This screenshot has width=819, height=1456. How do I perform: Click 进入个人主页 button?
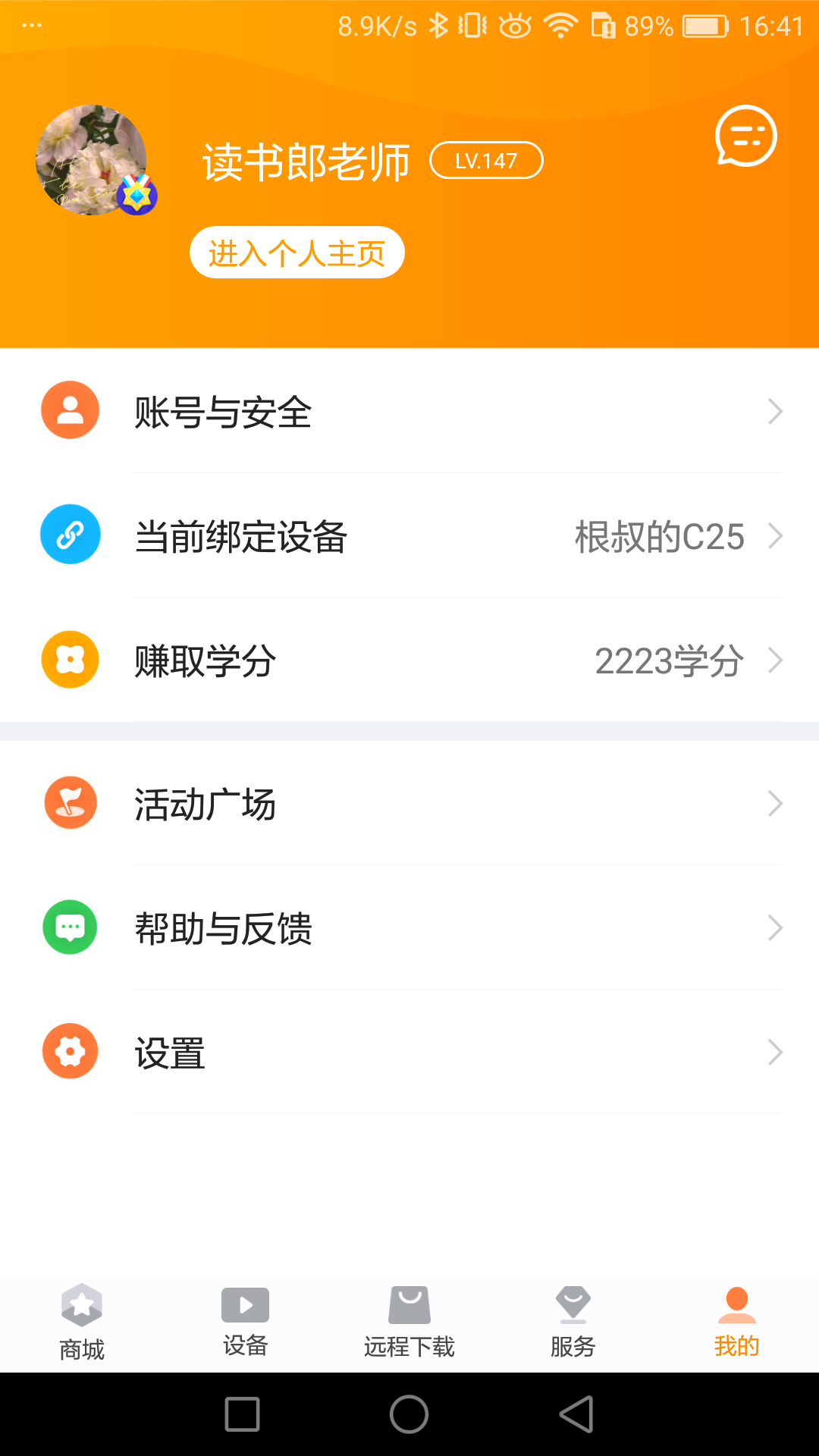point(297,253)
